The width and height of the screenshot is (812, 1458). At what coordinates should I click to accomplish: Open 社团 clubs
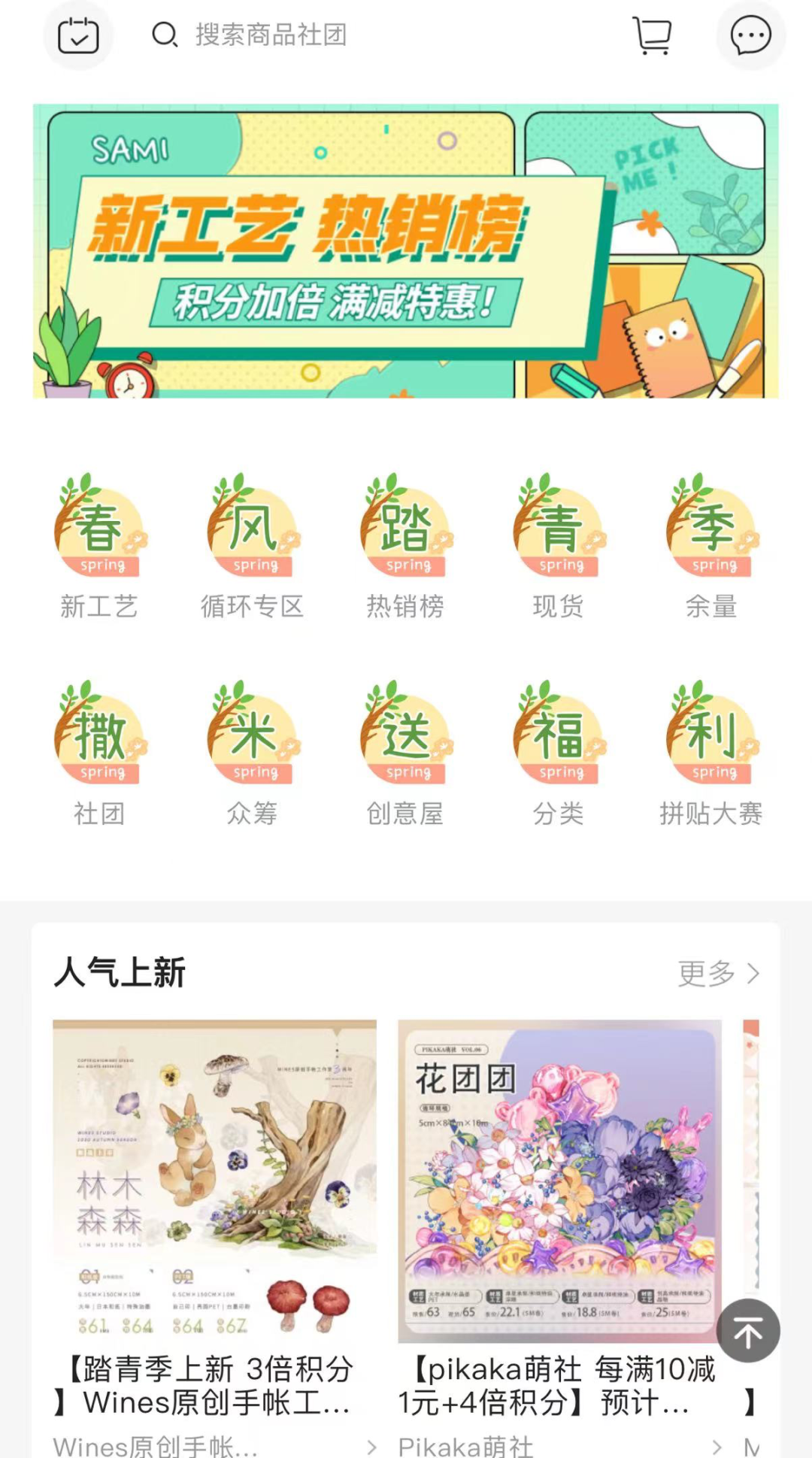coord(99,753)
